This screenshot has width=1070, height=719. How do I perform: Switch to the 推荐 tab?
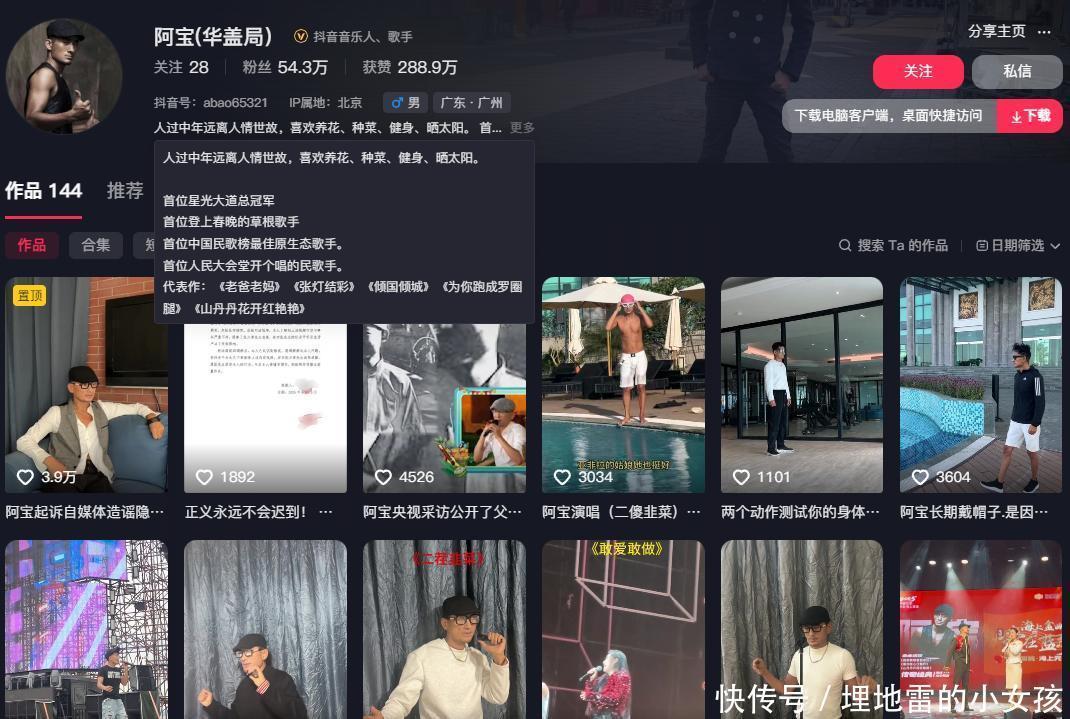(125, 190)
